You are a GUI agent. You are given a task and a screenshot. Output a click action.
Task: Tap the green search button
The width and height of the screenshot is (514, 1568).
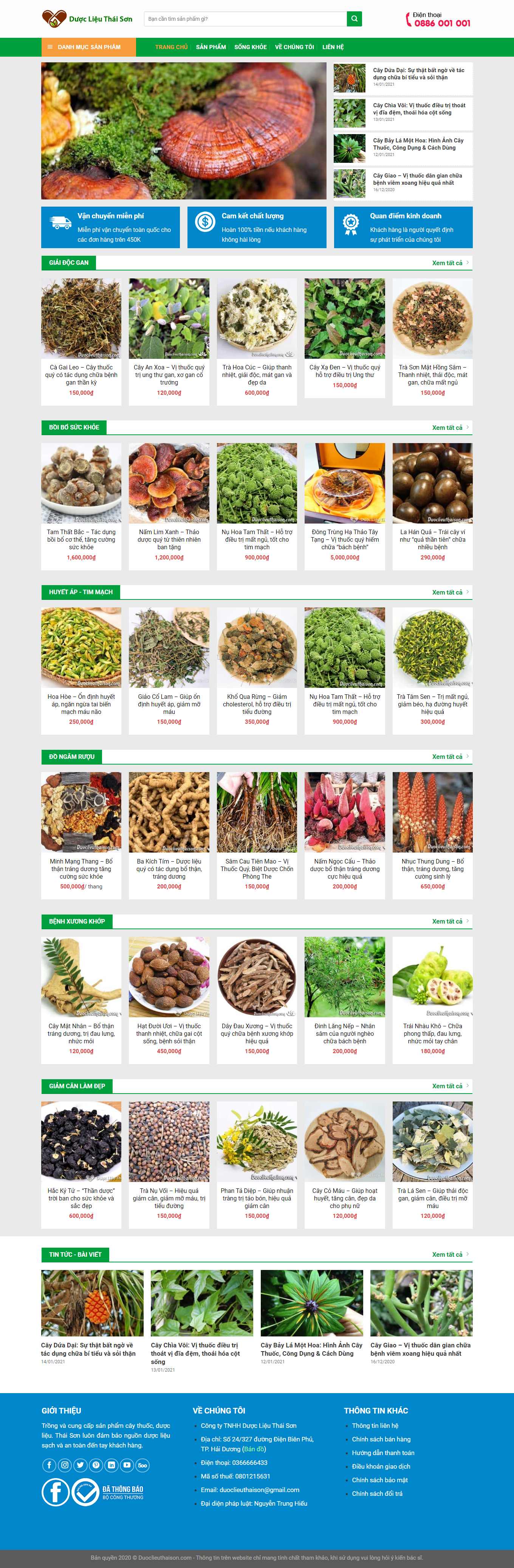pyautogui.click(x=354, y=19)
